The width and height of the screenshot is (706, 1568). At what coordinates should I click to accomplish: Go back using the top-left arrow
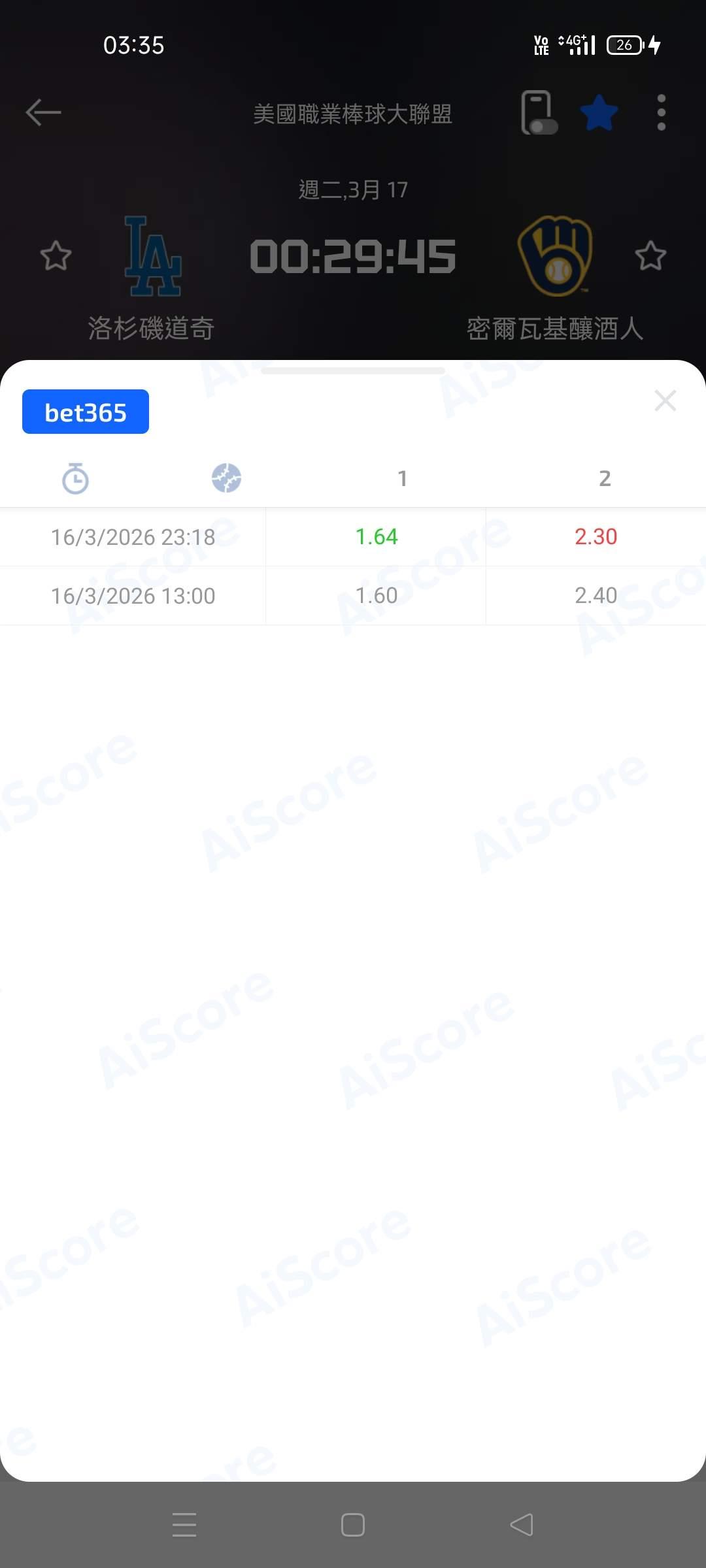[43, 112]
